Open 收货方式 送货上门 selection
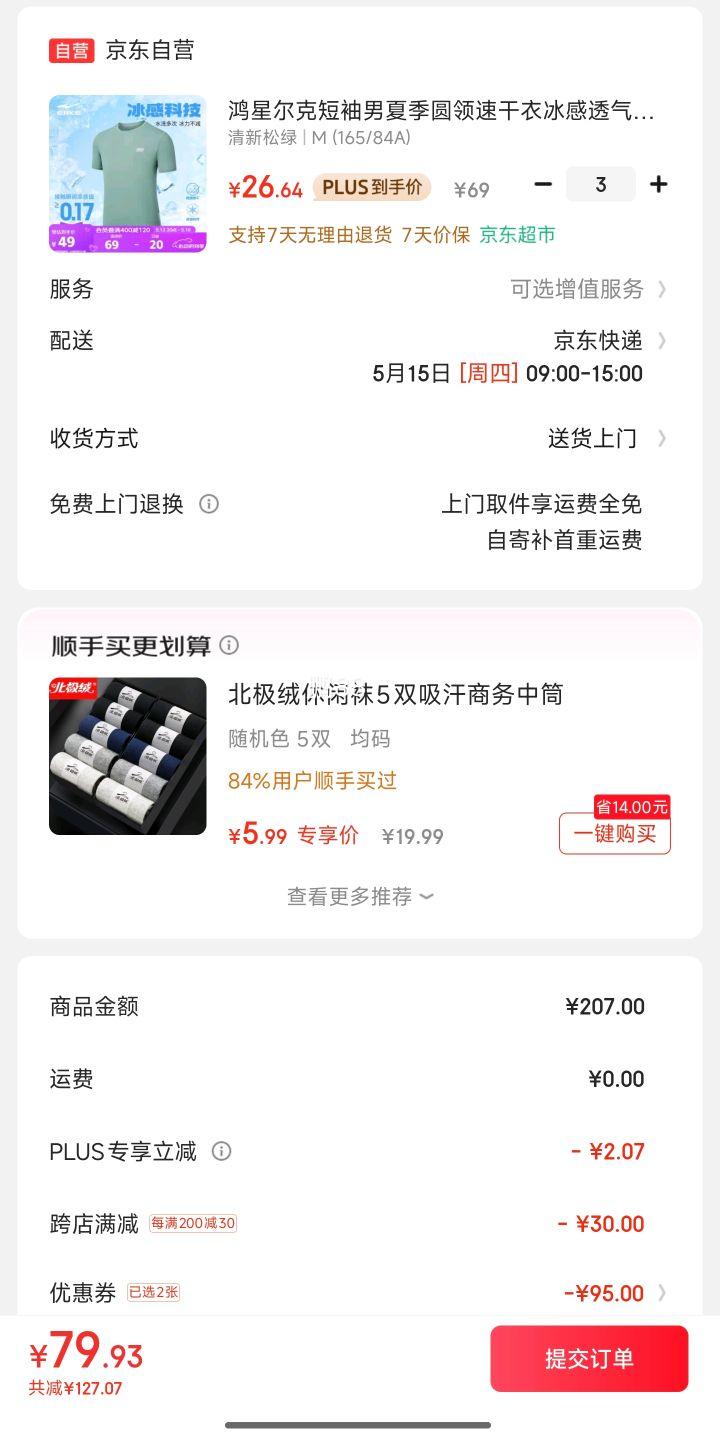The height and width of the screenshot is (1441, 720). pyautogui.click(x=359, y=438)
